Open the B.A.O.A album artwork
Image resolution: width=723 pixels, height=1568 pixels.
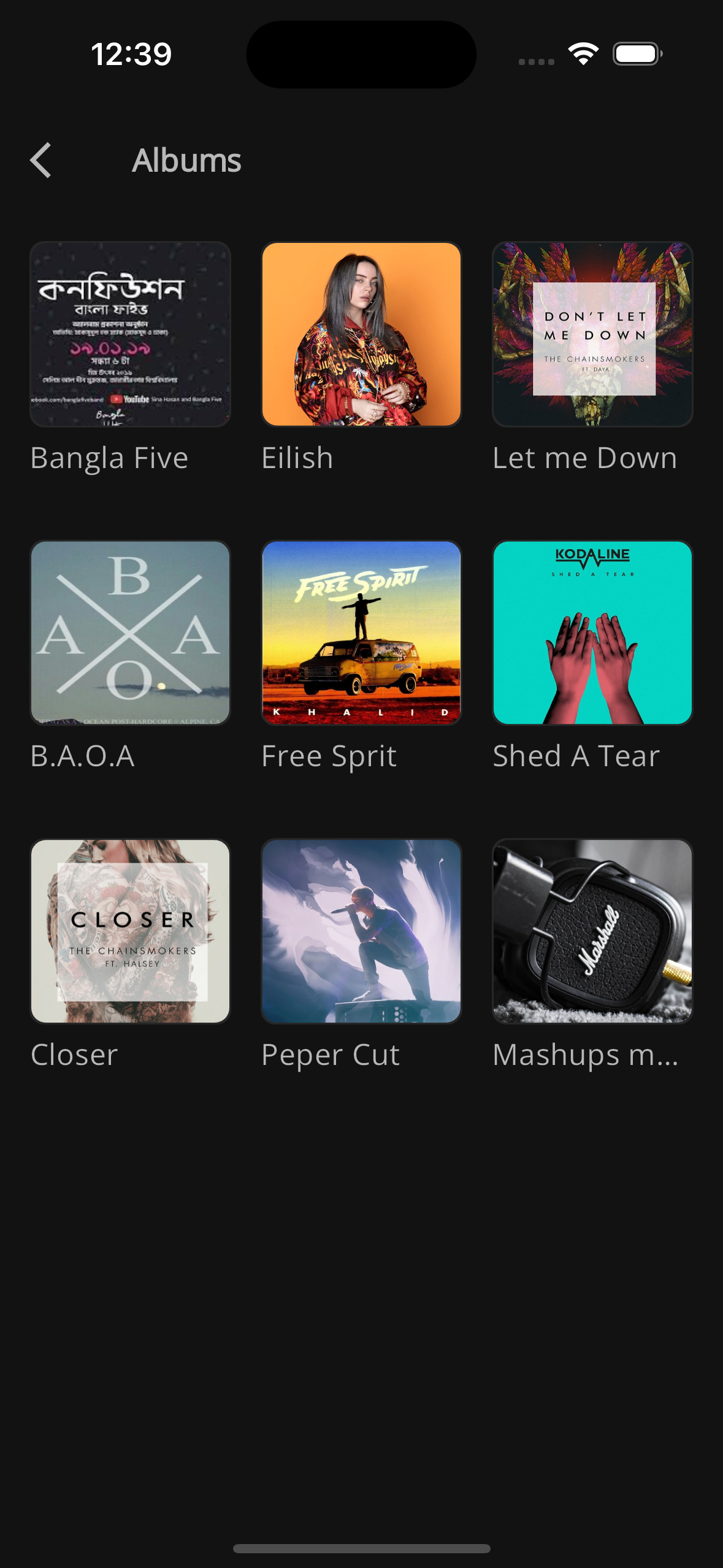click(130, 632)
